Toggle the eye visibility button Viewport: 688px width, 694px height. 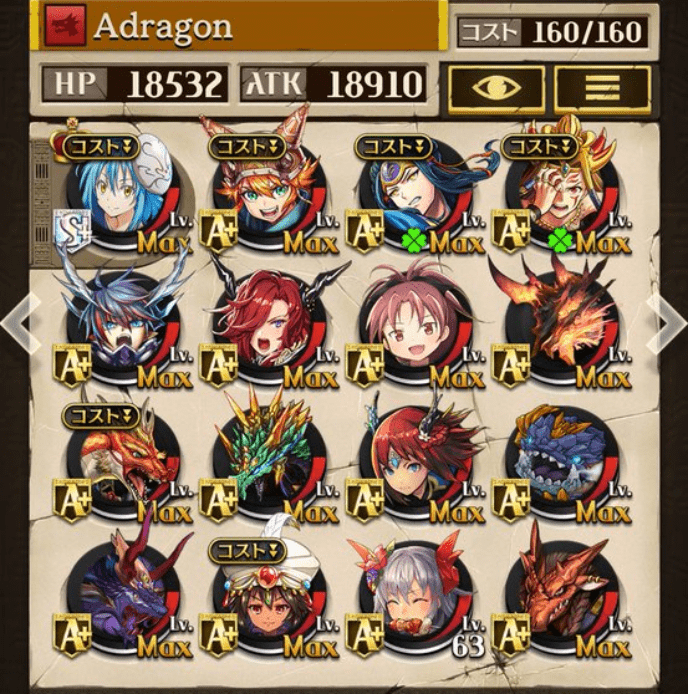(496, 86)
